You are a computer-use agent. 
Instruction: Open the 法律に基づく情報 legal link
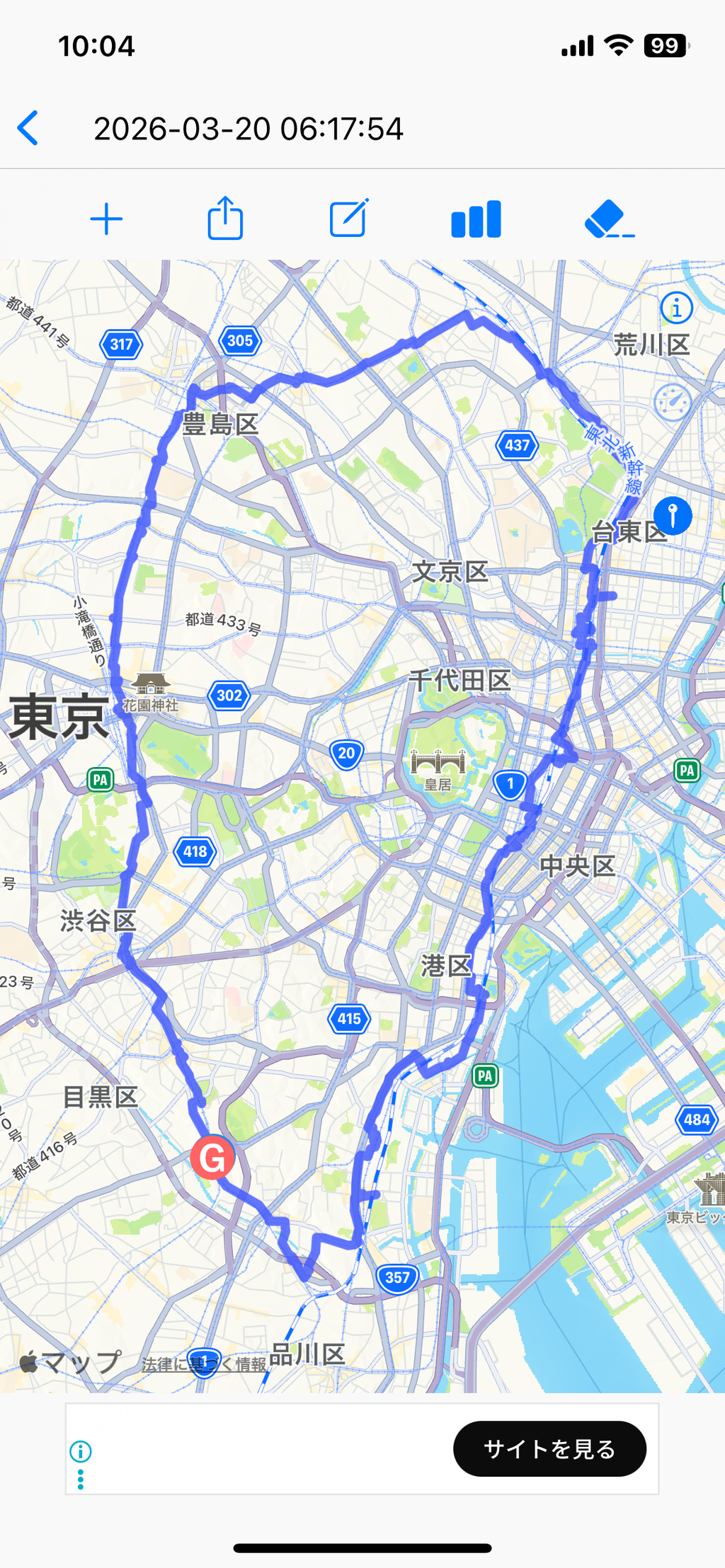click(204, 1364)
